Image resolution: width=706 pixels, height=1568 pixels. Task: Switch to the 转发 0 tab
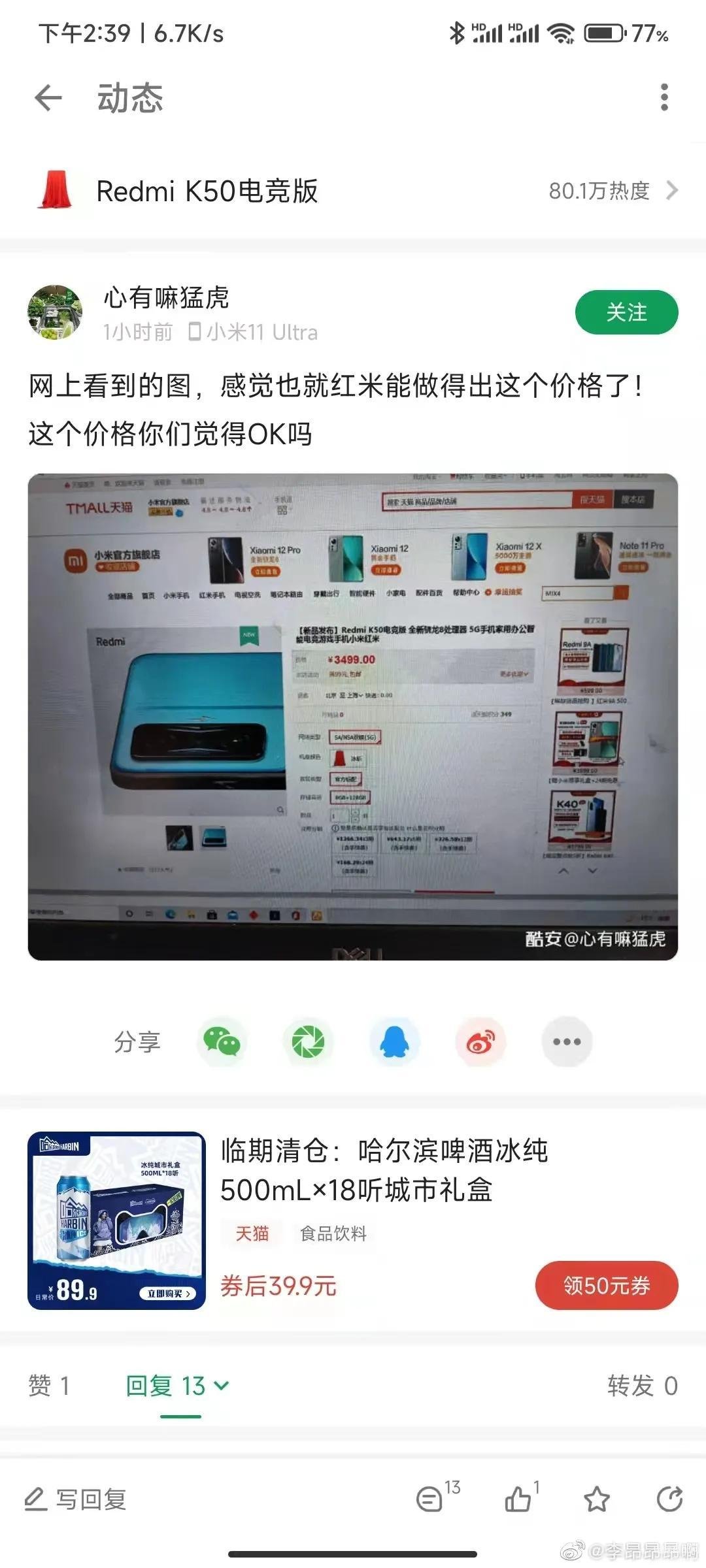pos(642,1386)
